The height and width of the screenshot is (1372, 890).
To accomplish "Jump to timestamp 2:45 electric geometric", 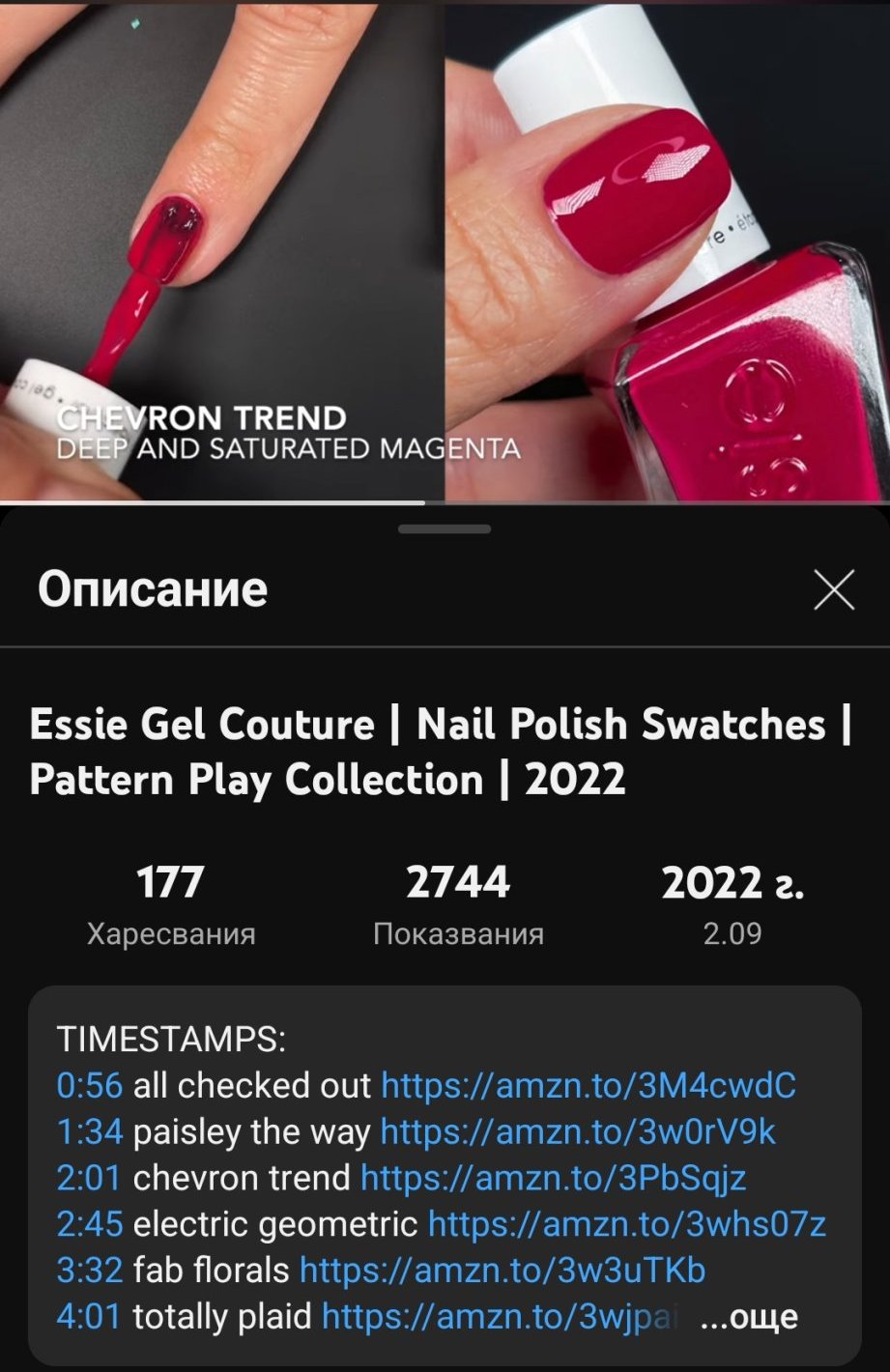I will click(89, 1224).
